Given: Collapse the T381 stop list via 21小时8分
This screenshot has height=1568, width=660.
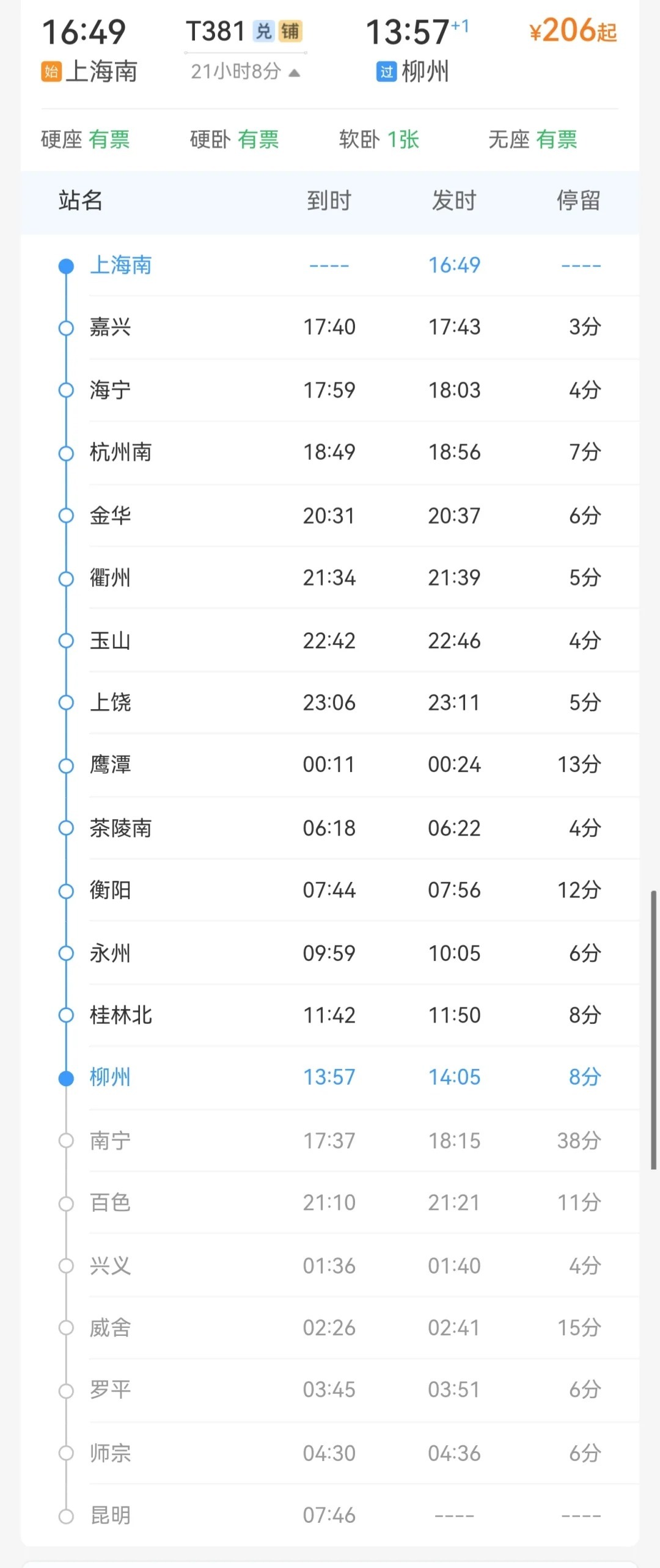Looking at the screenshot, I should (245, 72).
